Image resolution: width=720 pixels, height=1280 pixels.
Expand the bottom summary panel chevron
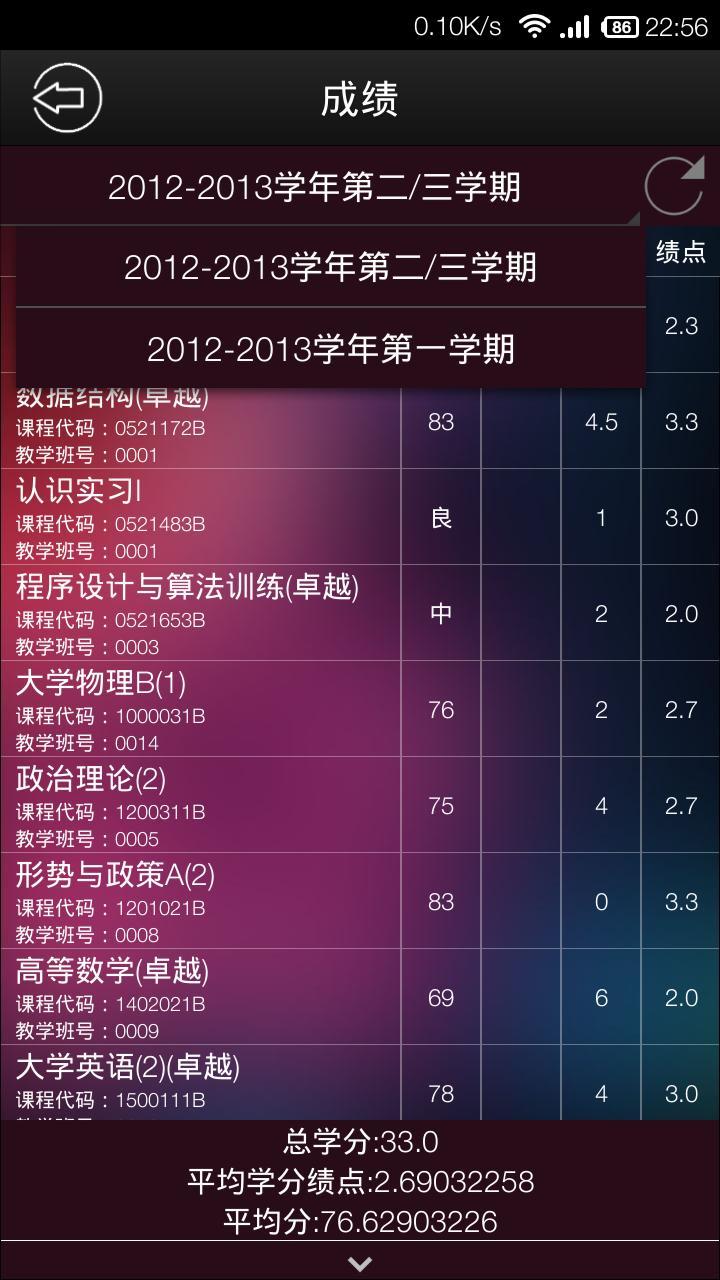(360, 1263)
